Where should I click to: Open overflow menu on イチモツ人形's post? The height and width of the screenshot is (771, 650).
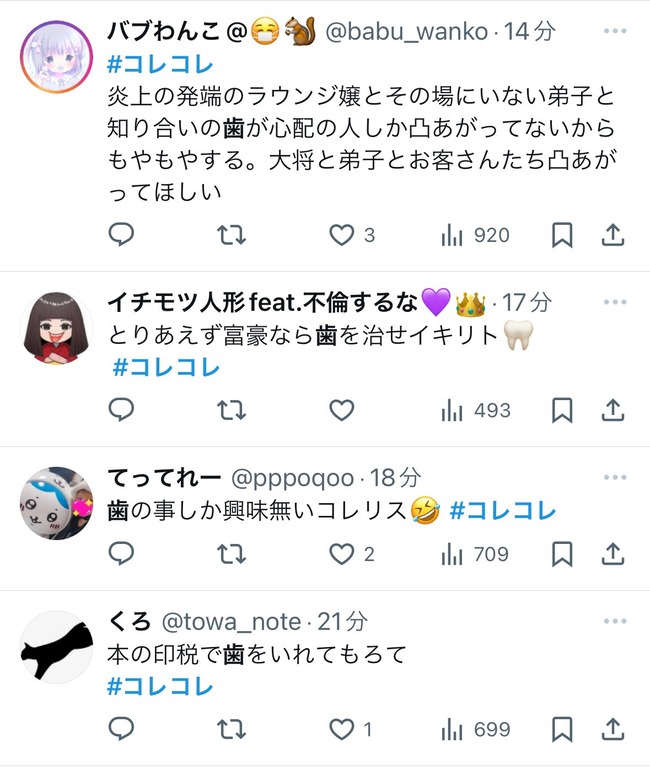(x=613, y=301)
